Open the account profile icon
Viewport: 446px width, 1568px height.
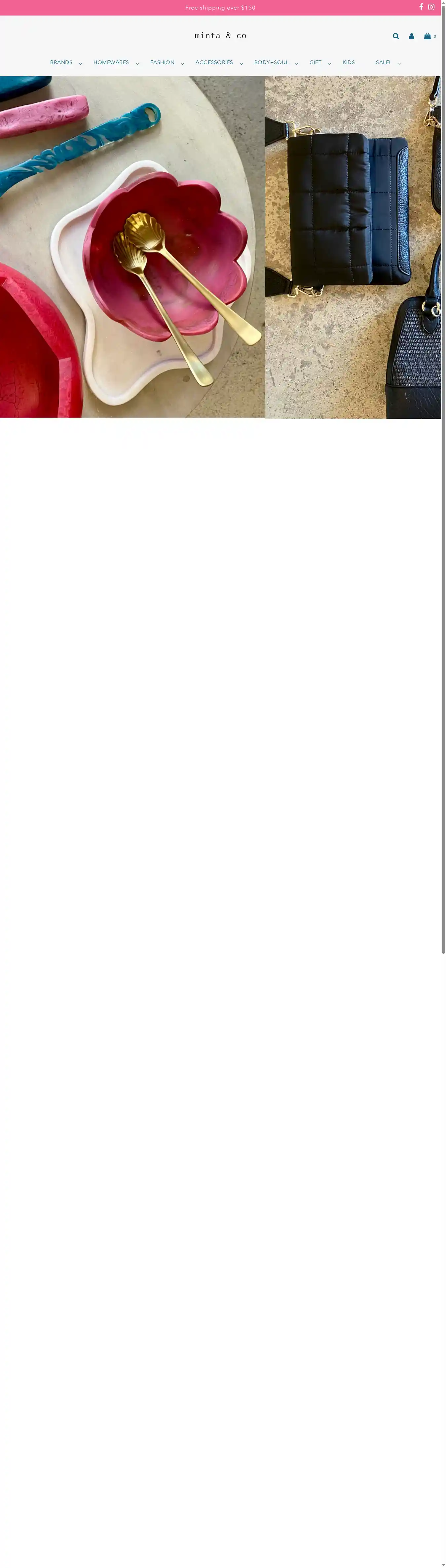pos(411,37)
